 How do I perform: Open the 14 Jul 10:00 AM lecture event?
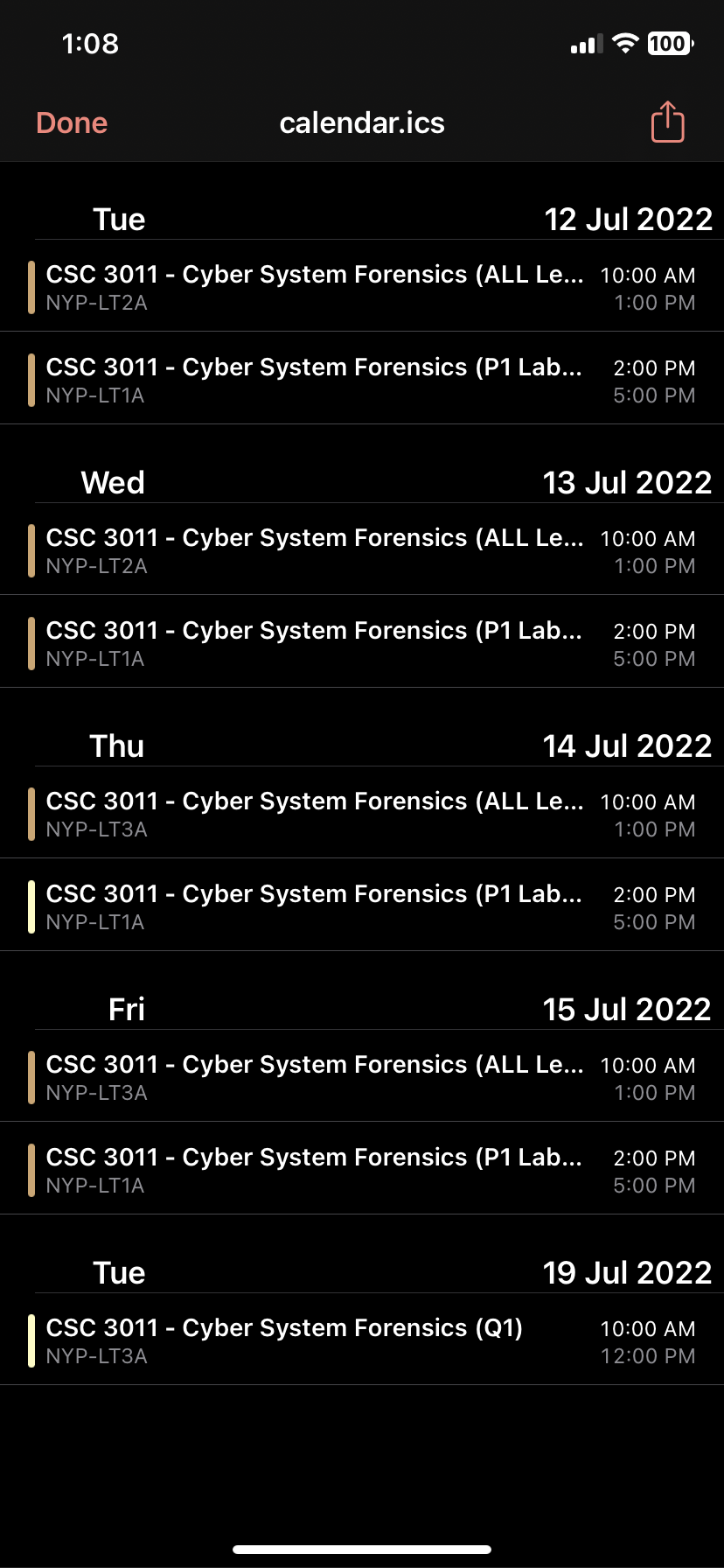point(362,814)
